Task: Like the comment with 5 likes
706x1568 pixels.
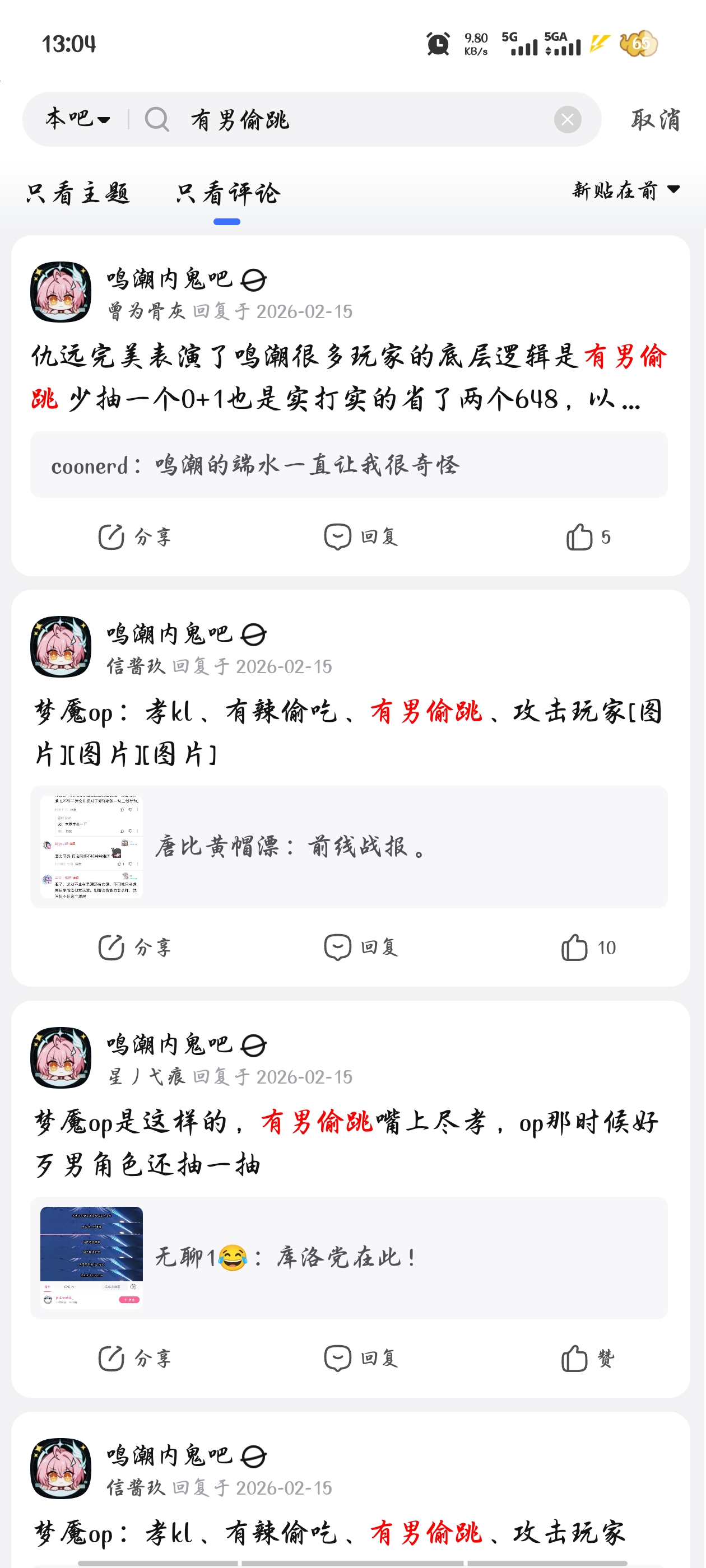Action: pos(587,537)
